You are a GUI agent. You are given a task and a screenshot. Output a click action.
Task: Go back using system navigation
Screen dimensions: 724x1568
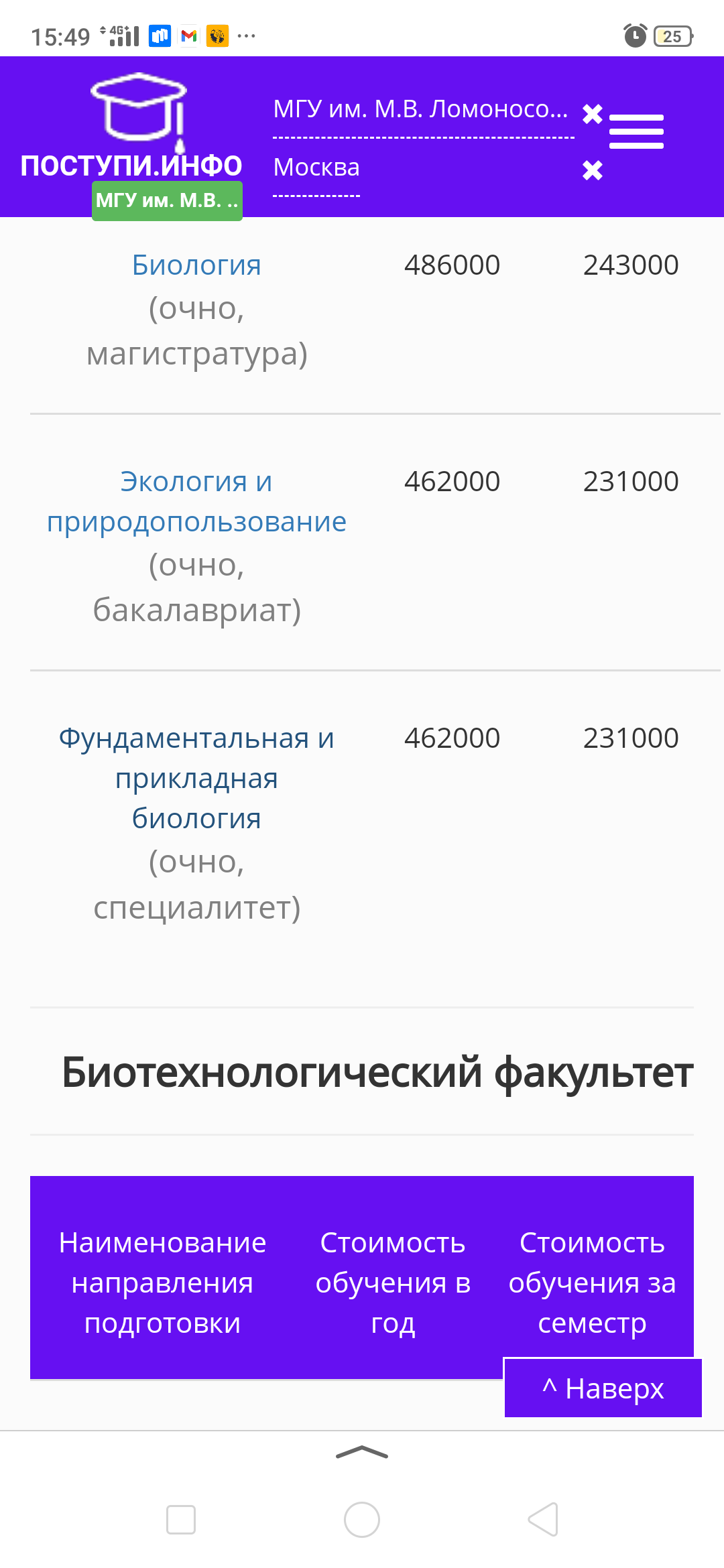[543, 1519]
